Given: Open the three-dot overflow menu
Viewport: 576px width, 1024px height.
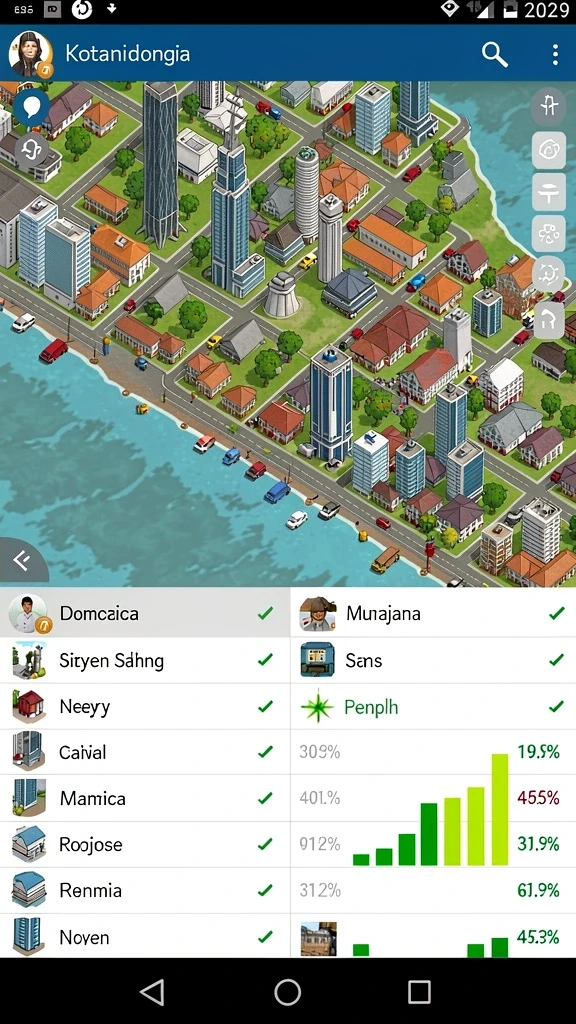Looking at the screenshot, I should 555,54.
